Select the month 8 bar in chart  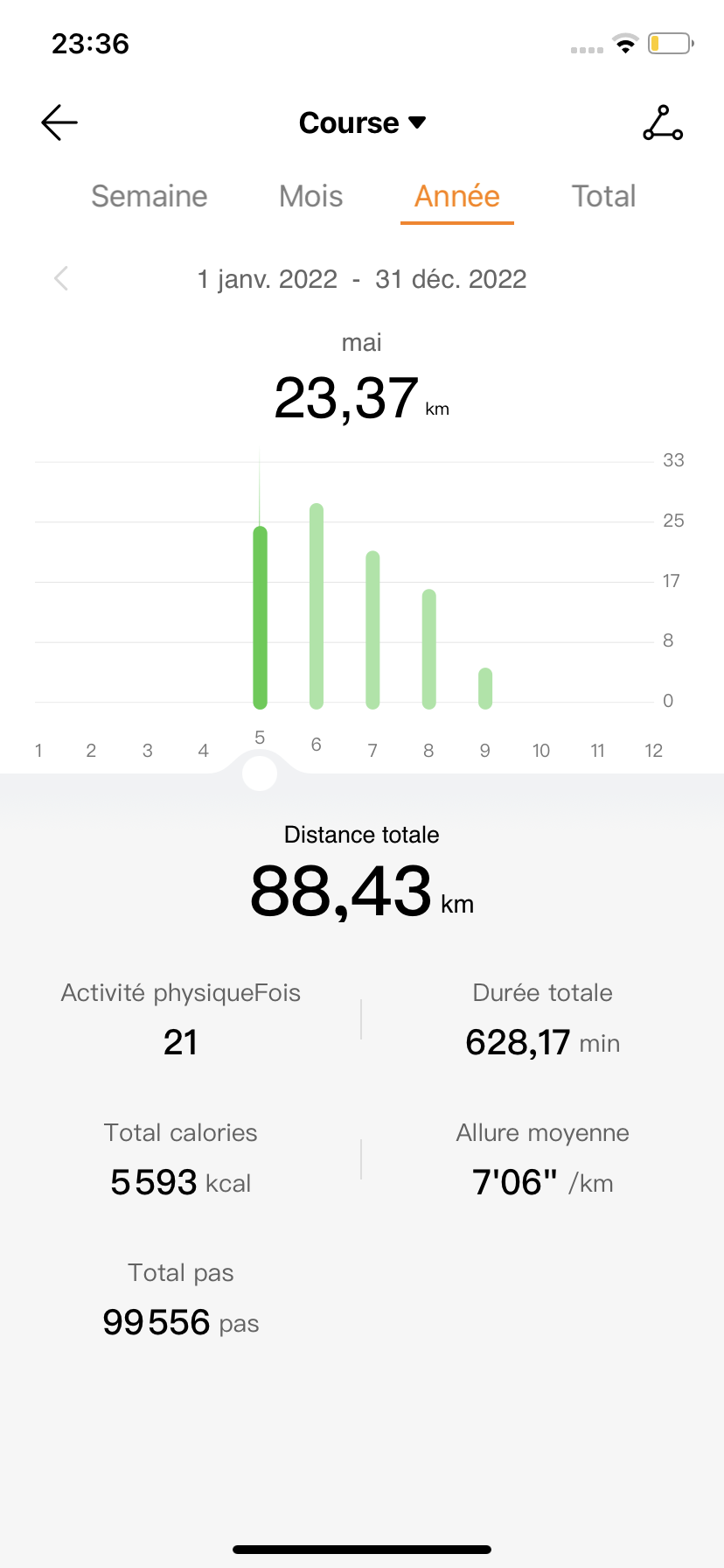(428, 648)
